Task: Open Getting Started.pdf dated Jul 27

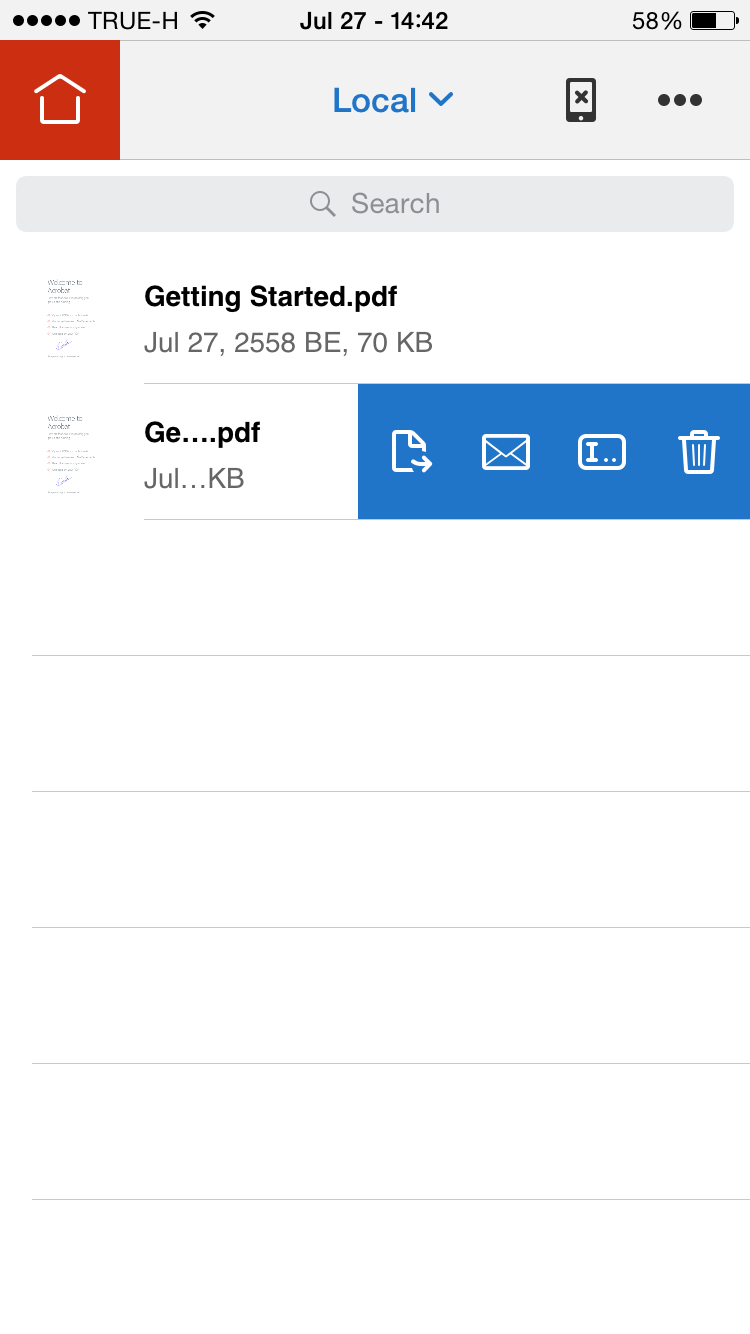Action: tap(290, 318)
